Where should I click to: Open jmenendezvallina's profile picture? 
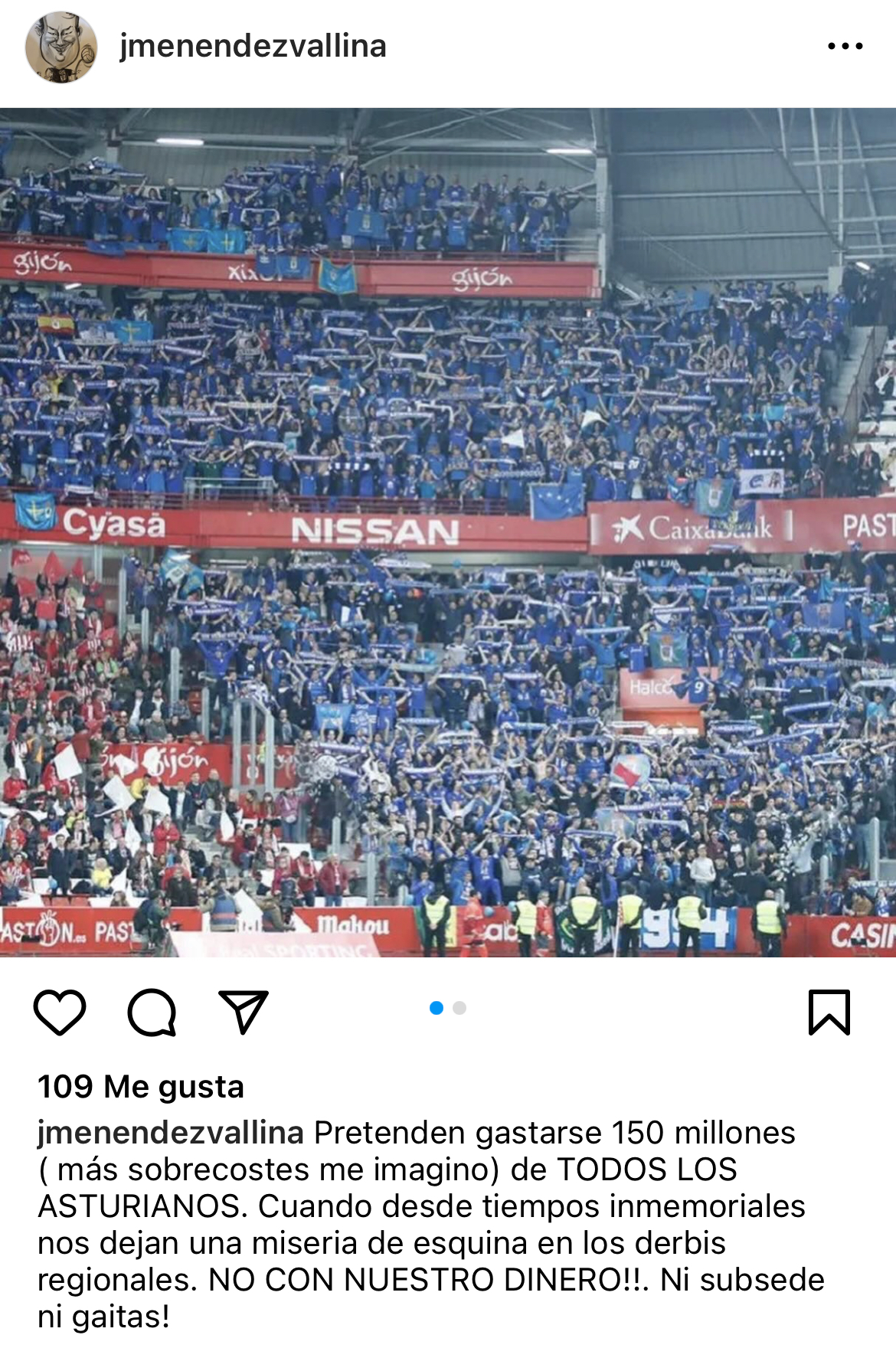(61, 47)
